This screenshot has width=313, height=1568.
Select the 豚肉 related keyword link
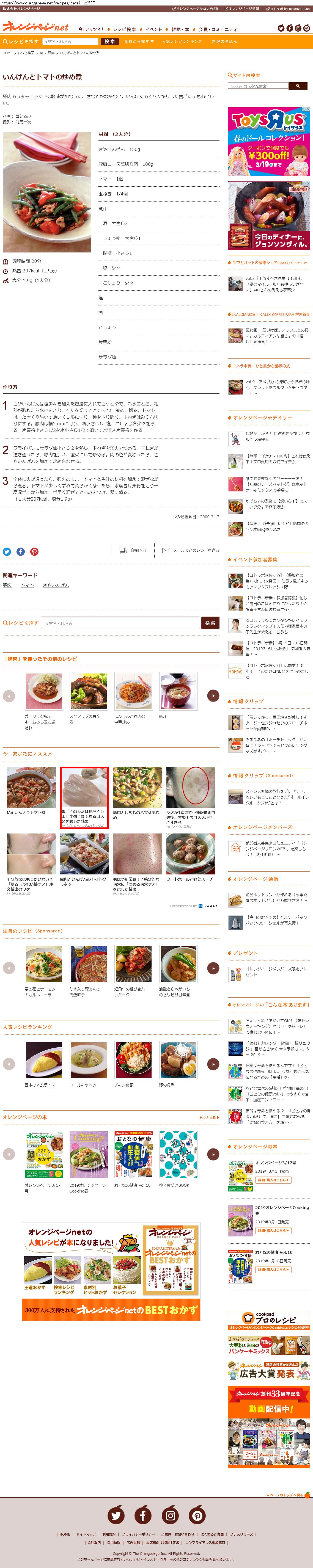coord(7,585)
